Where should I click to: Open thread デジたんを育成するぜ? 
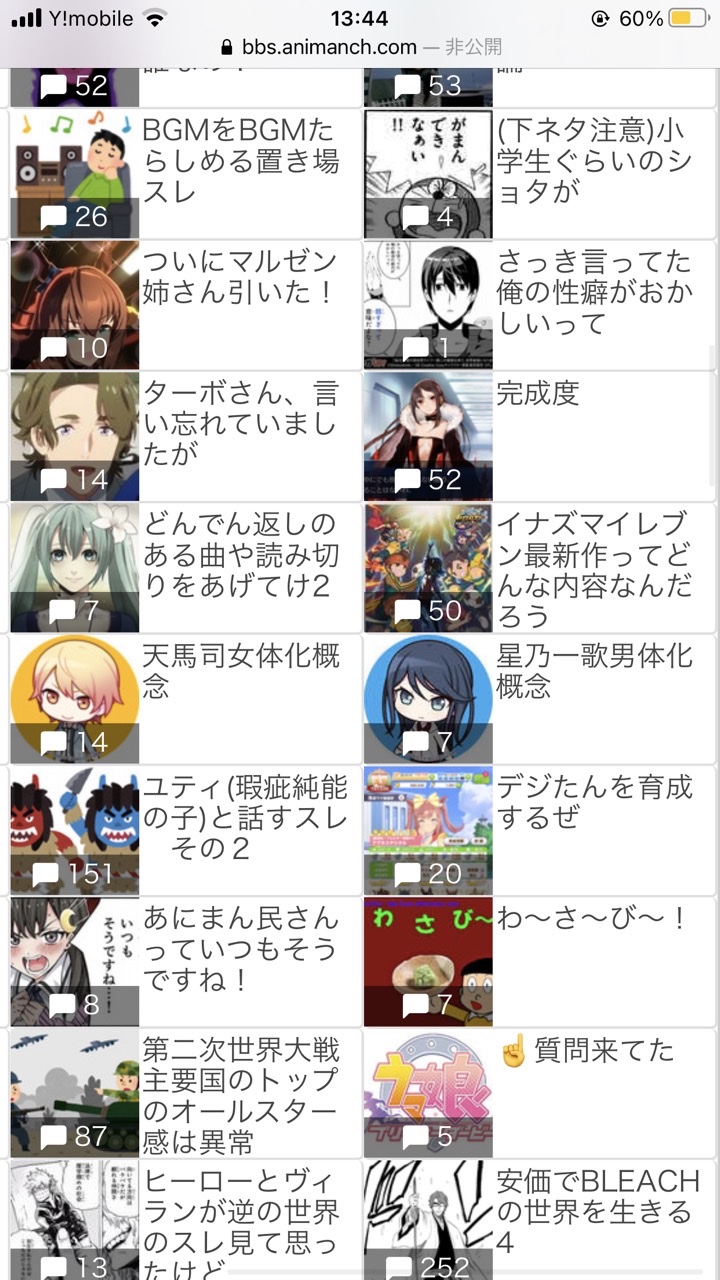click(594, 802)
